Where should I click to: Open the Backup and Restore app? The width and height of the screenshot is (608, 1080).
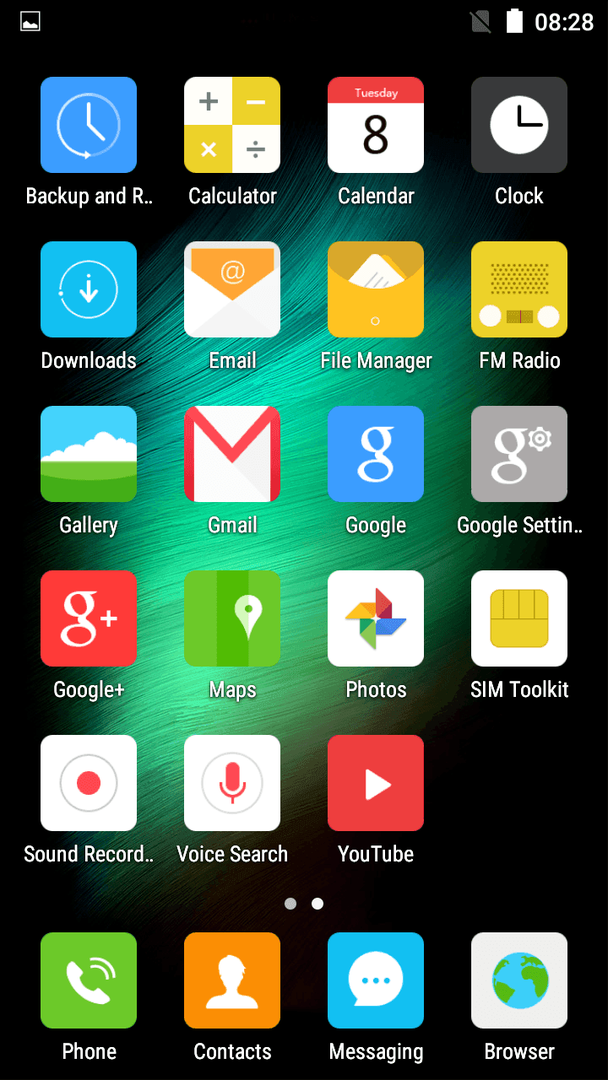(x=89, y=125)
